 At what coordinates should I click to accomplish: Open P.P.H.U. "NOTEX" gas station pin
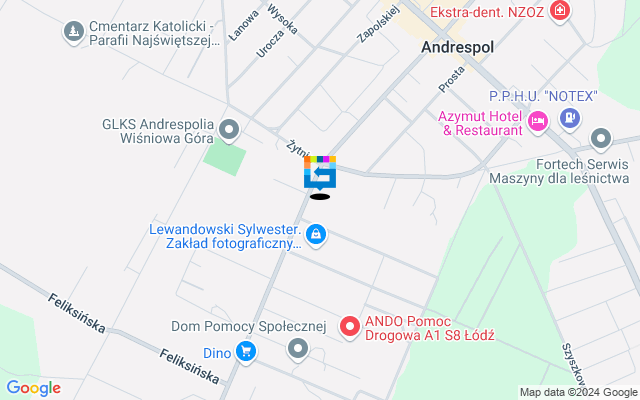pos(570,118)
